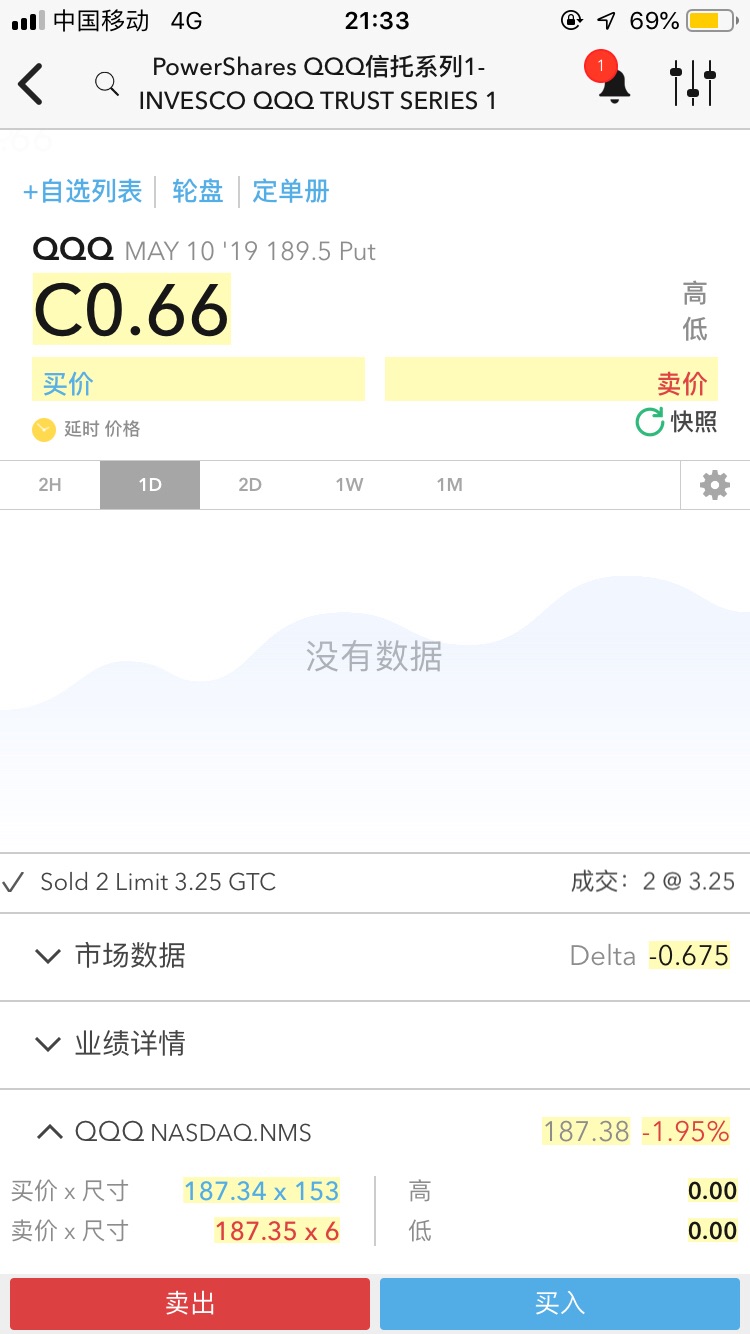Open chart settings gear

pos(714,485)
